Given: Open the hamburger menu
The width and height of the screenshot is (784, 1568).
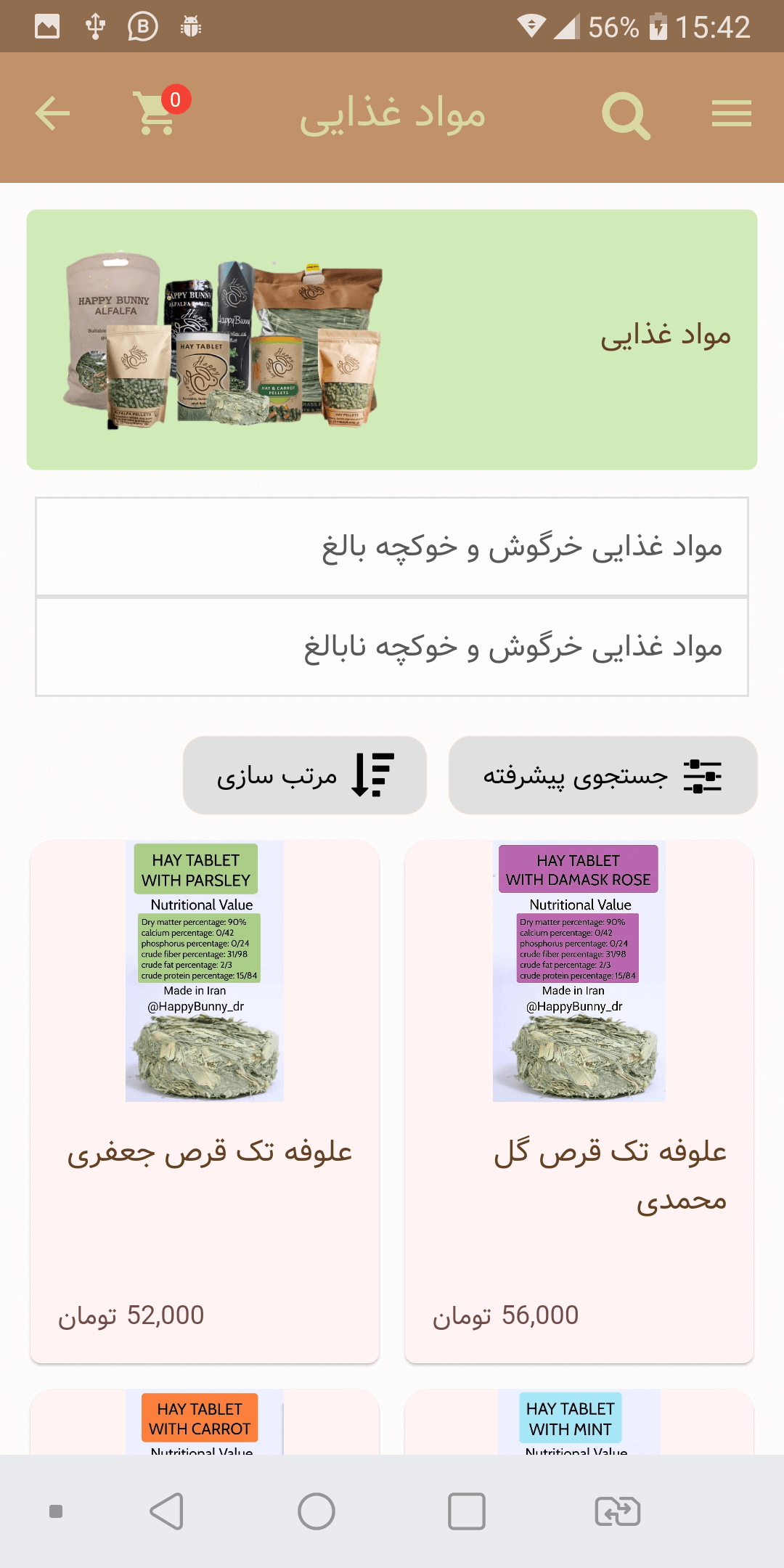Looking at the screenshot, I should (731, 114).
